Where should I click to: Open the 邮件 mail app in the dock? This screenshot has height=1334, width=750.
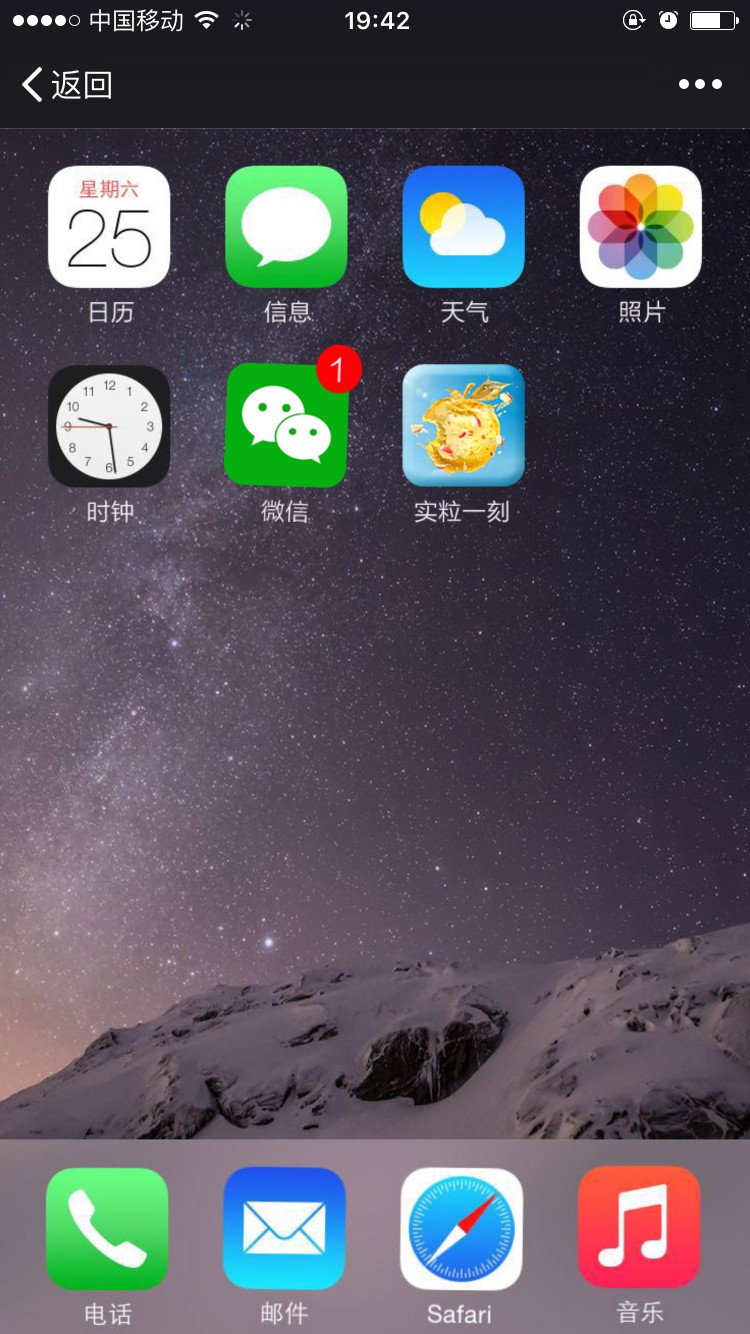pos(284,1229)
